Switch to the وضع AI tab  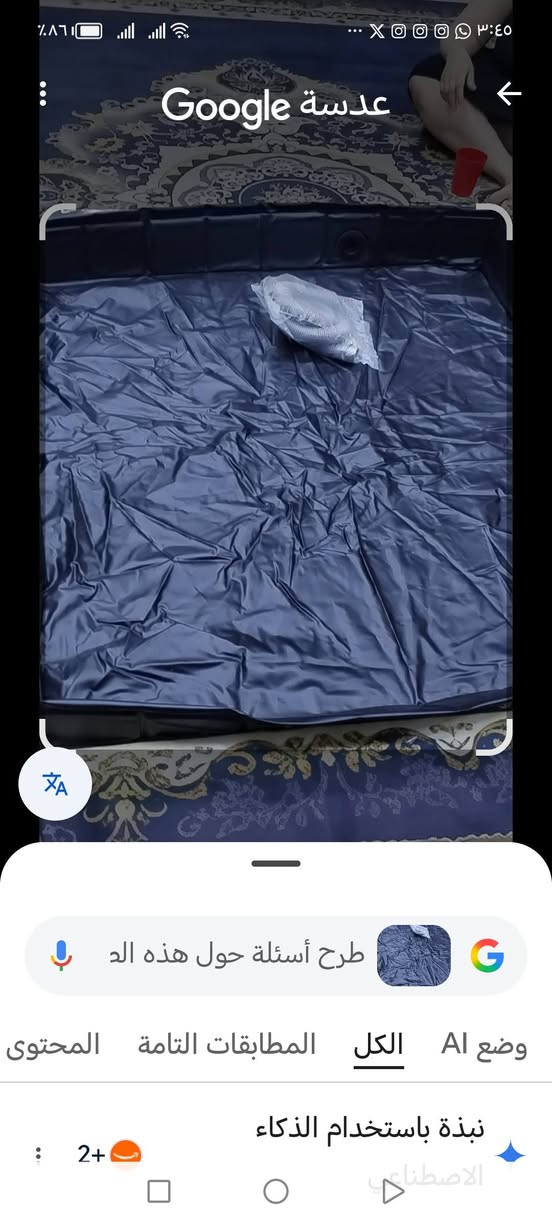coord(484,1045)
